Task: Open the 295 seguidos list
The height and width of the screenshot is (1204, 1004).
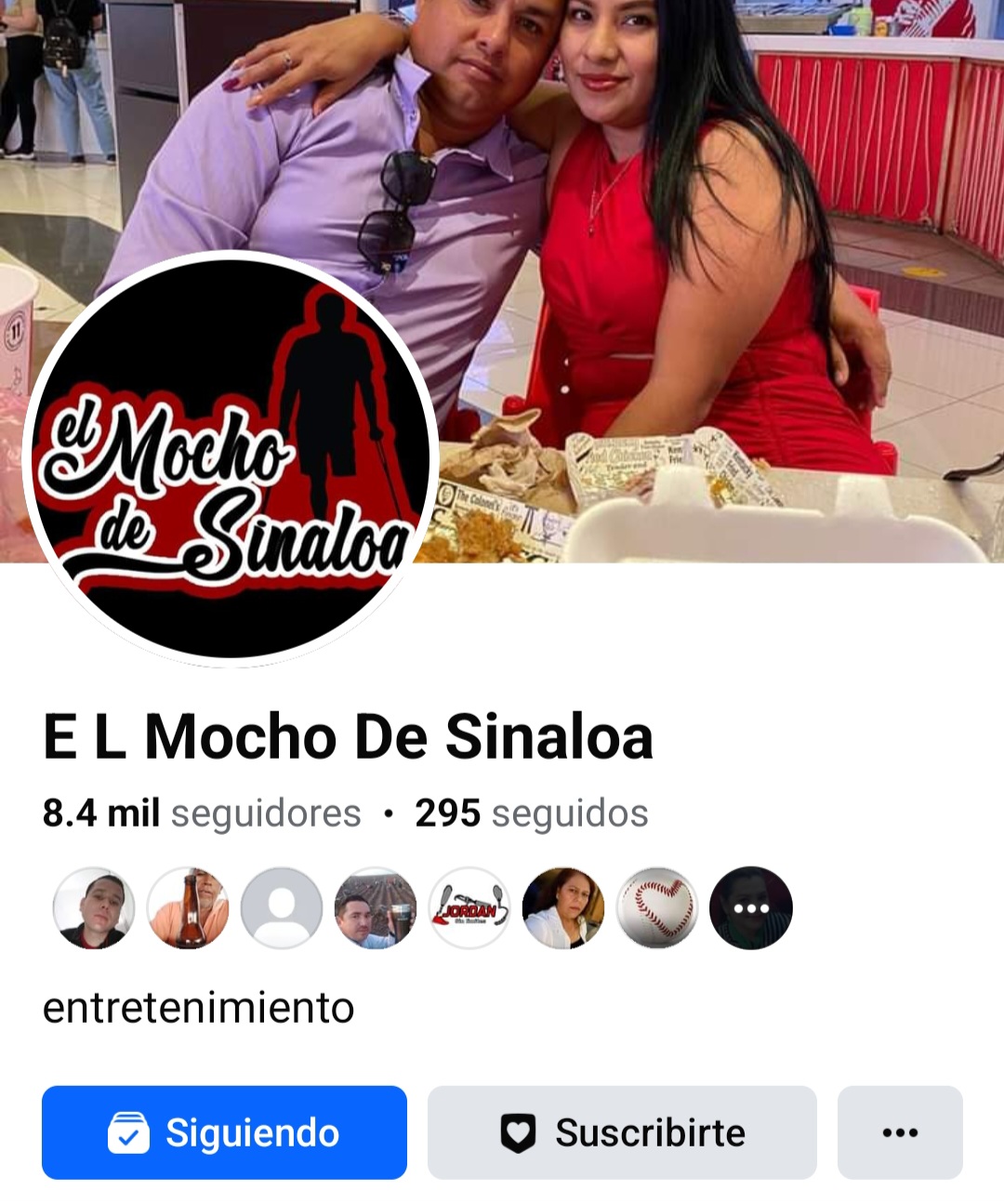Action: point(531,814)
